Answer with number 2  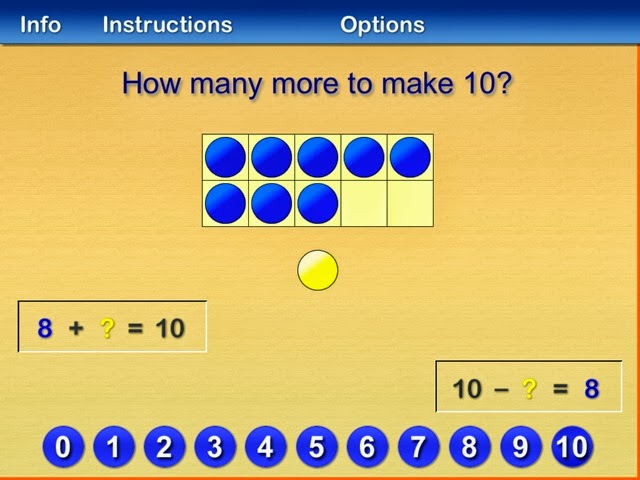click(164, 447)
